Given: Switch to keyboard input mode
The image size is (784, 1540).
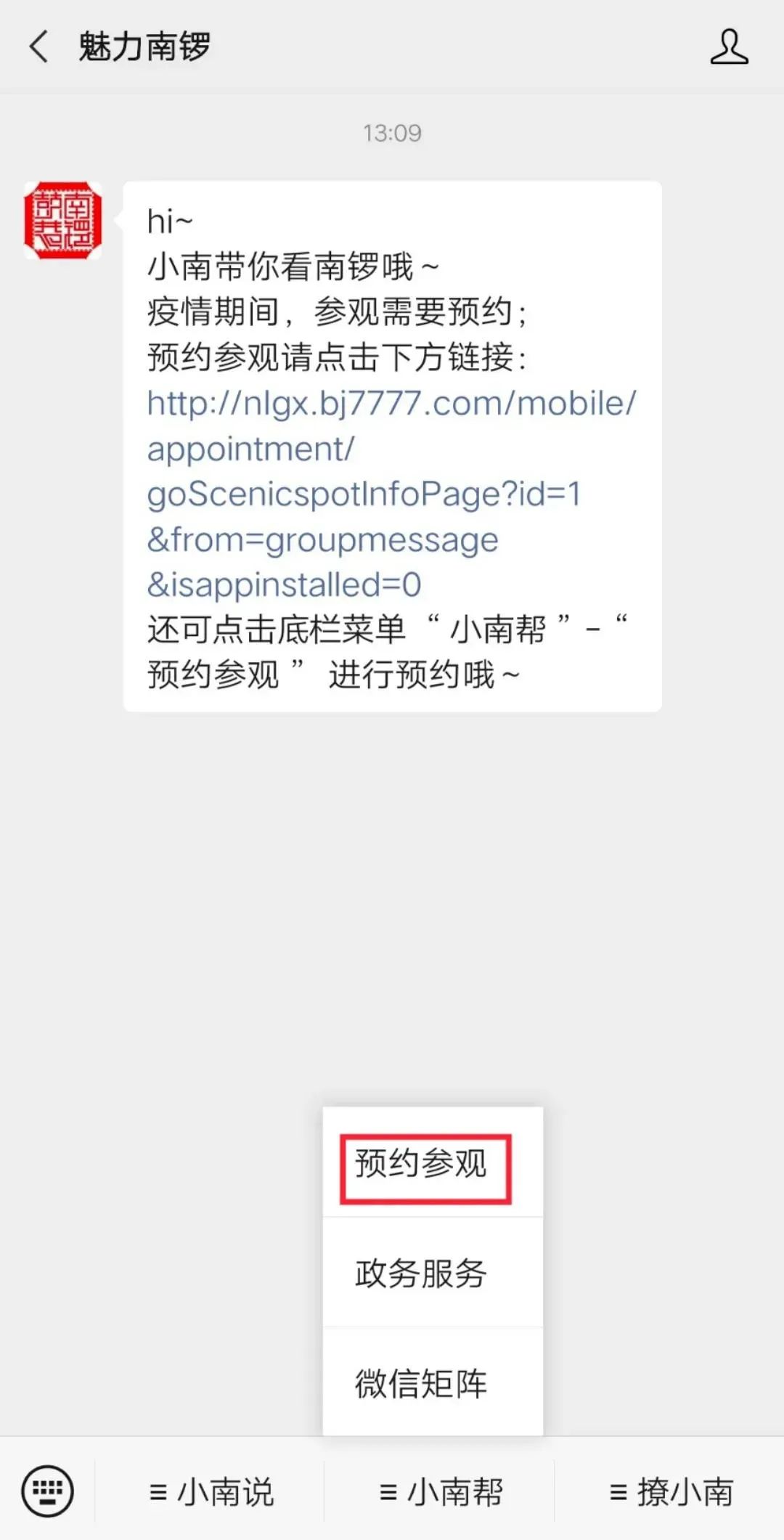Looking at the screenshot, I should (48, 1491).
